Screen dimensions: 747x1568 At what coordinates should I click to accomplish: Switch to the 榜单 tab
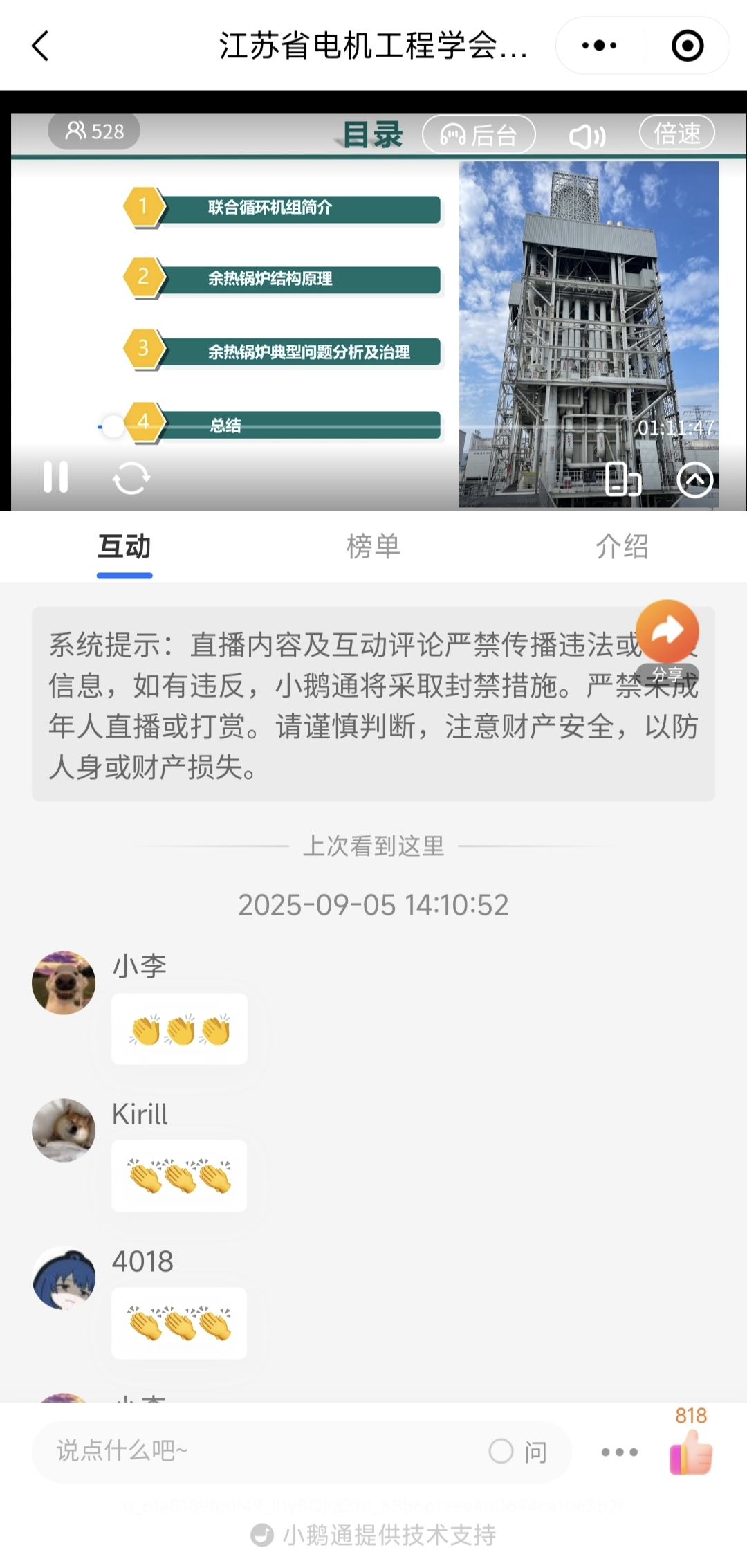coord(373,547)
